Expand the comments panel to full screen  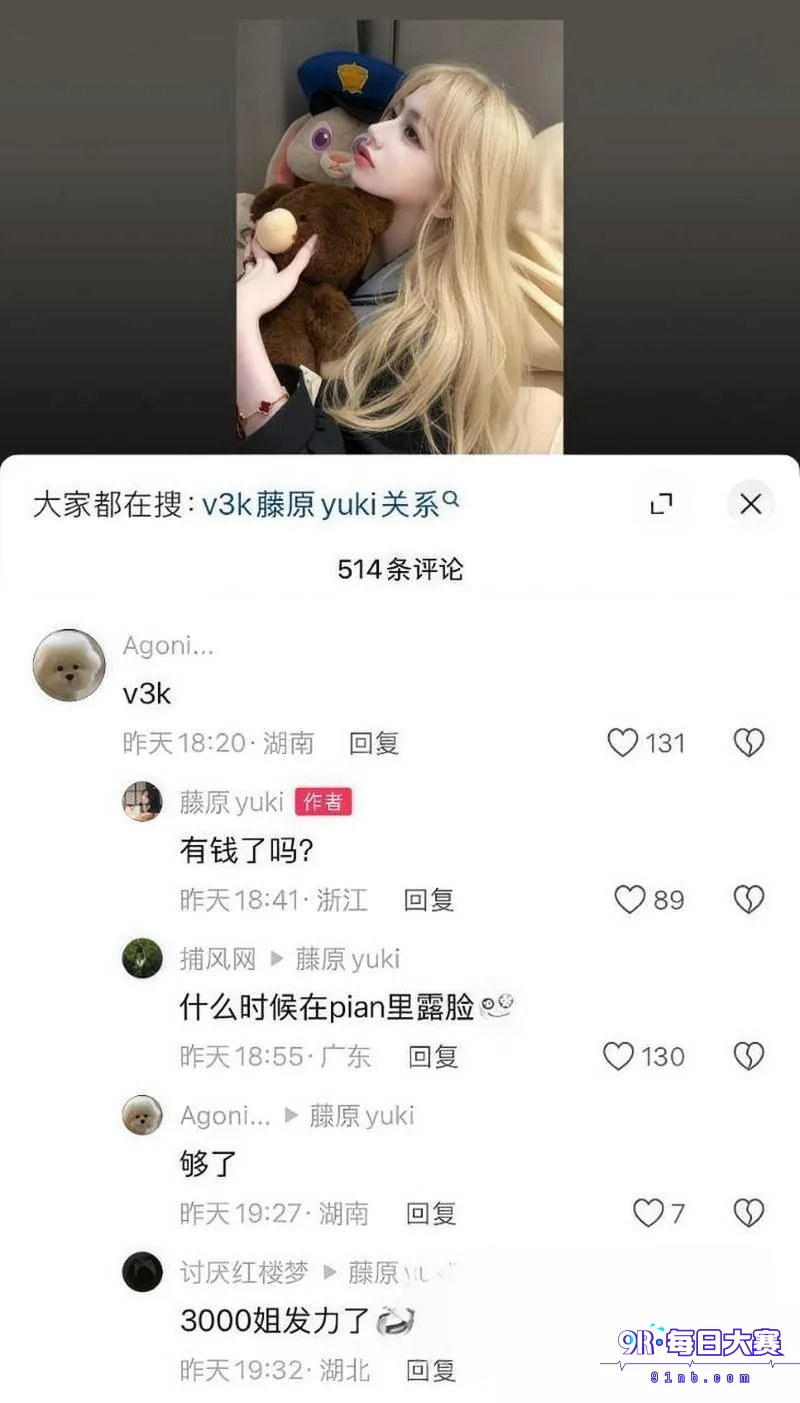click(661, 504)
